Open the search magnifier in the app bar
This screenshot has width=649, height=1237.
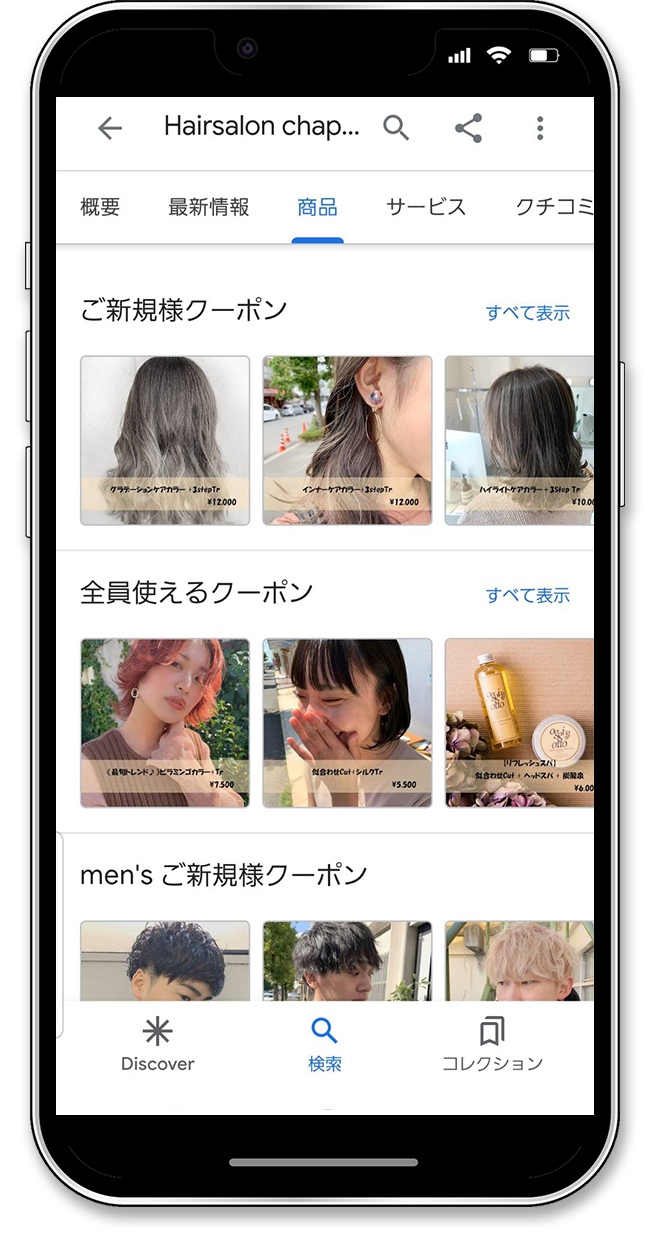pos(396,128)
